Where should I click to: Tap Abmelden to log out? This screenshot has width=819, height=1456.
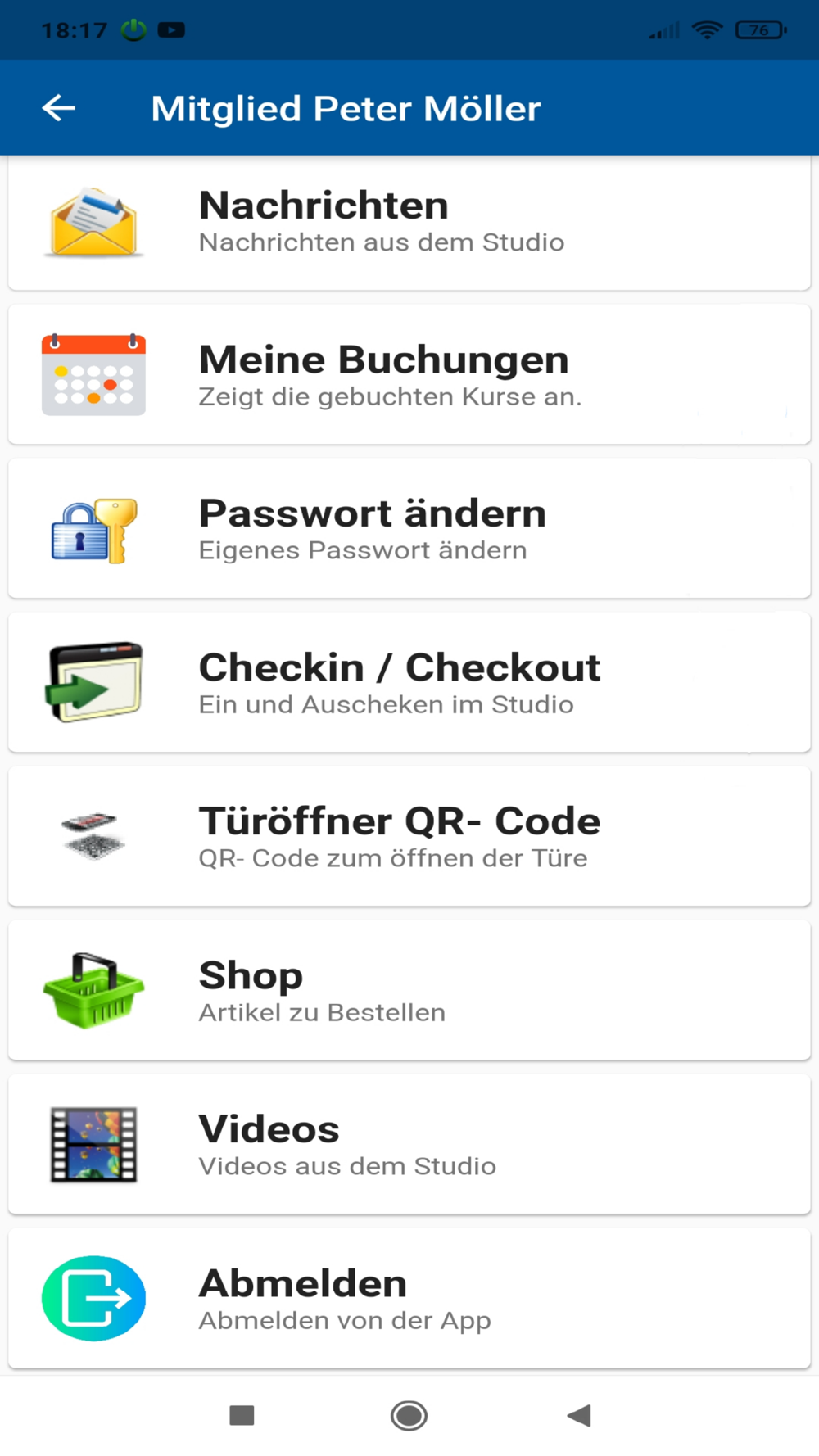point(409,1299)
